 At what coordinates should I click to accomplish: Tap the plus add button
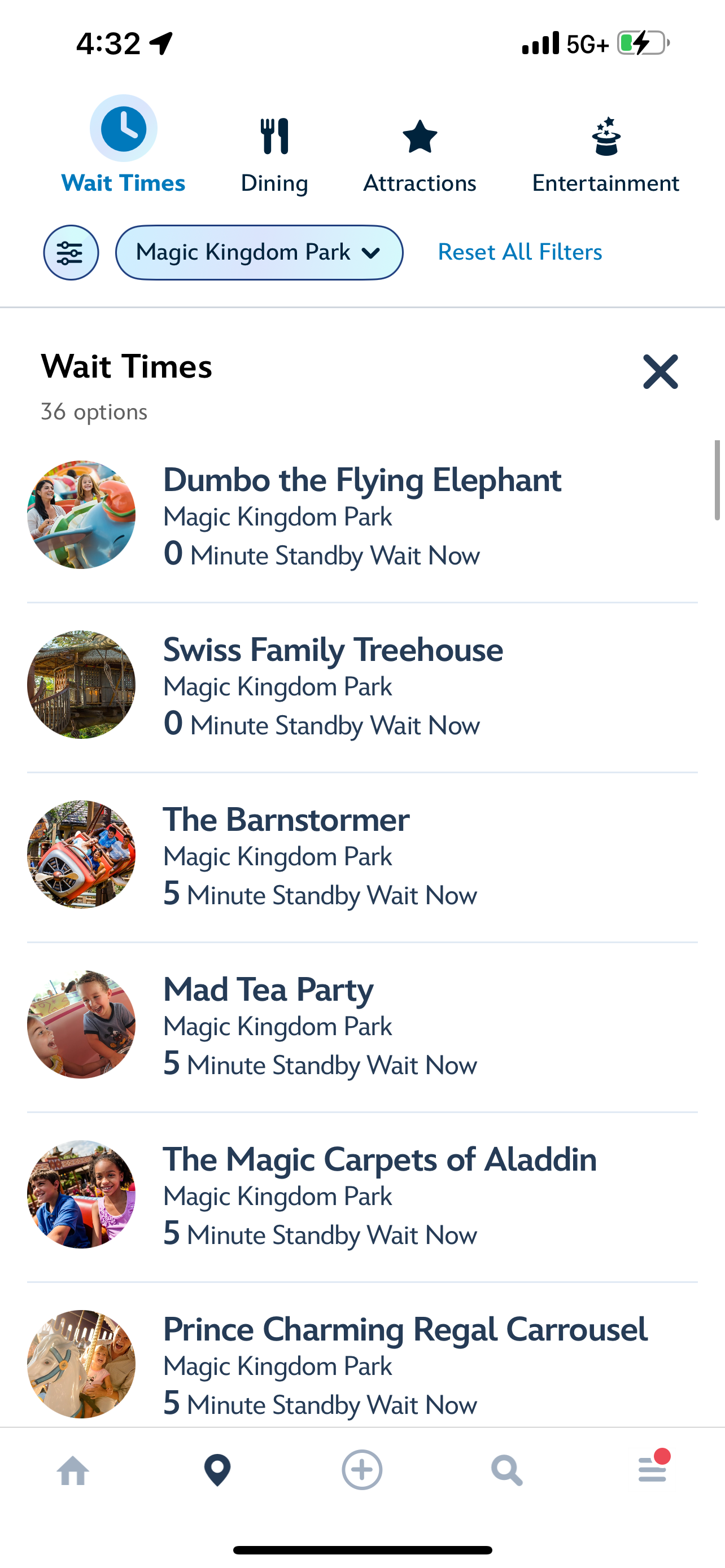click(362, 1470)
